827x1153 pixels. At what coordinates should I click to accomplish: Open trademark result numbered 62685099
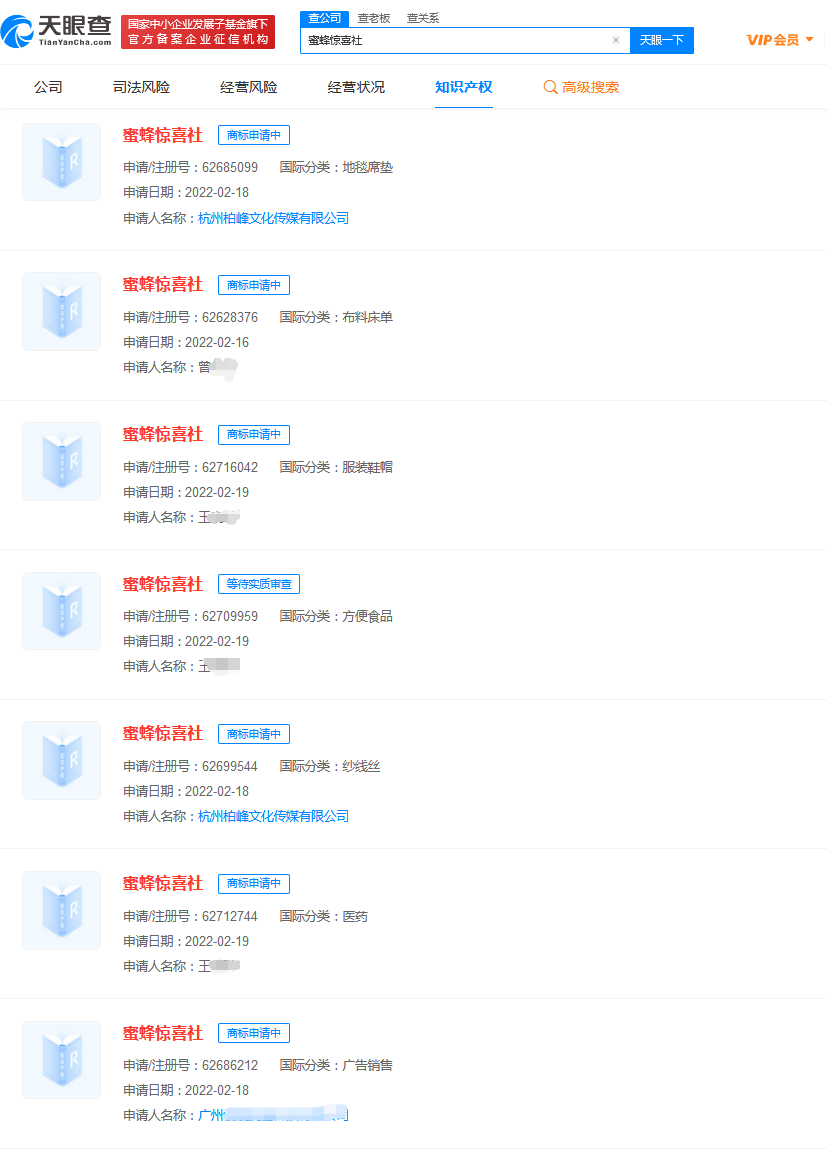pyautogui.click(x=163, y=136)
